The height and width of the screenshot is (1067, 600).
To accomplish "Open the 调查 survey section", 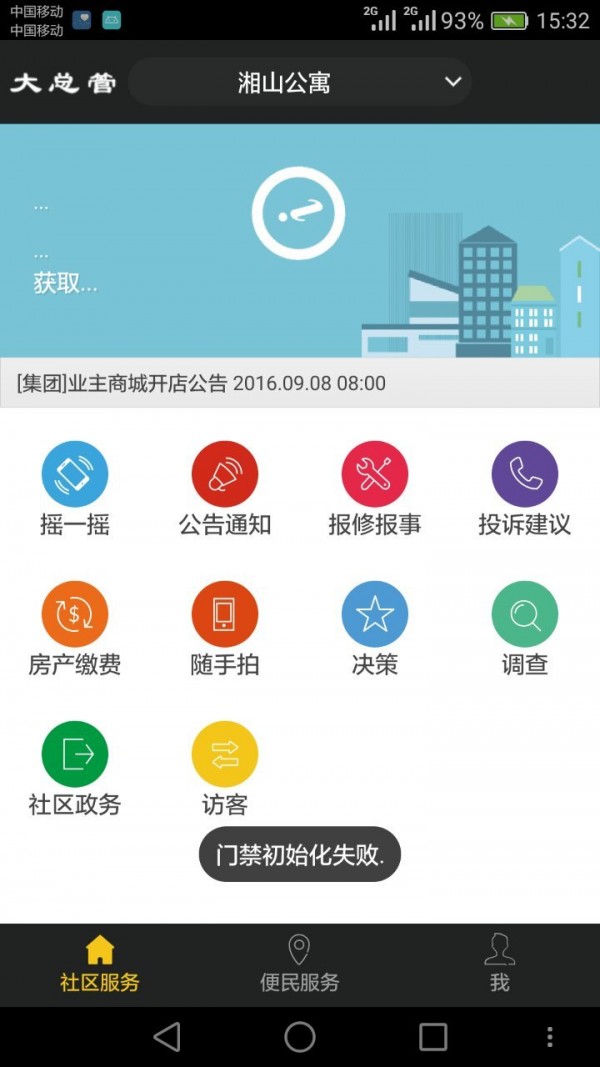I will point(525,615).
